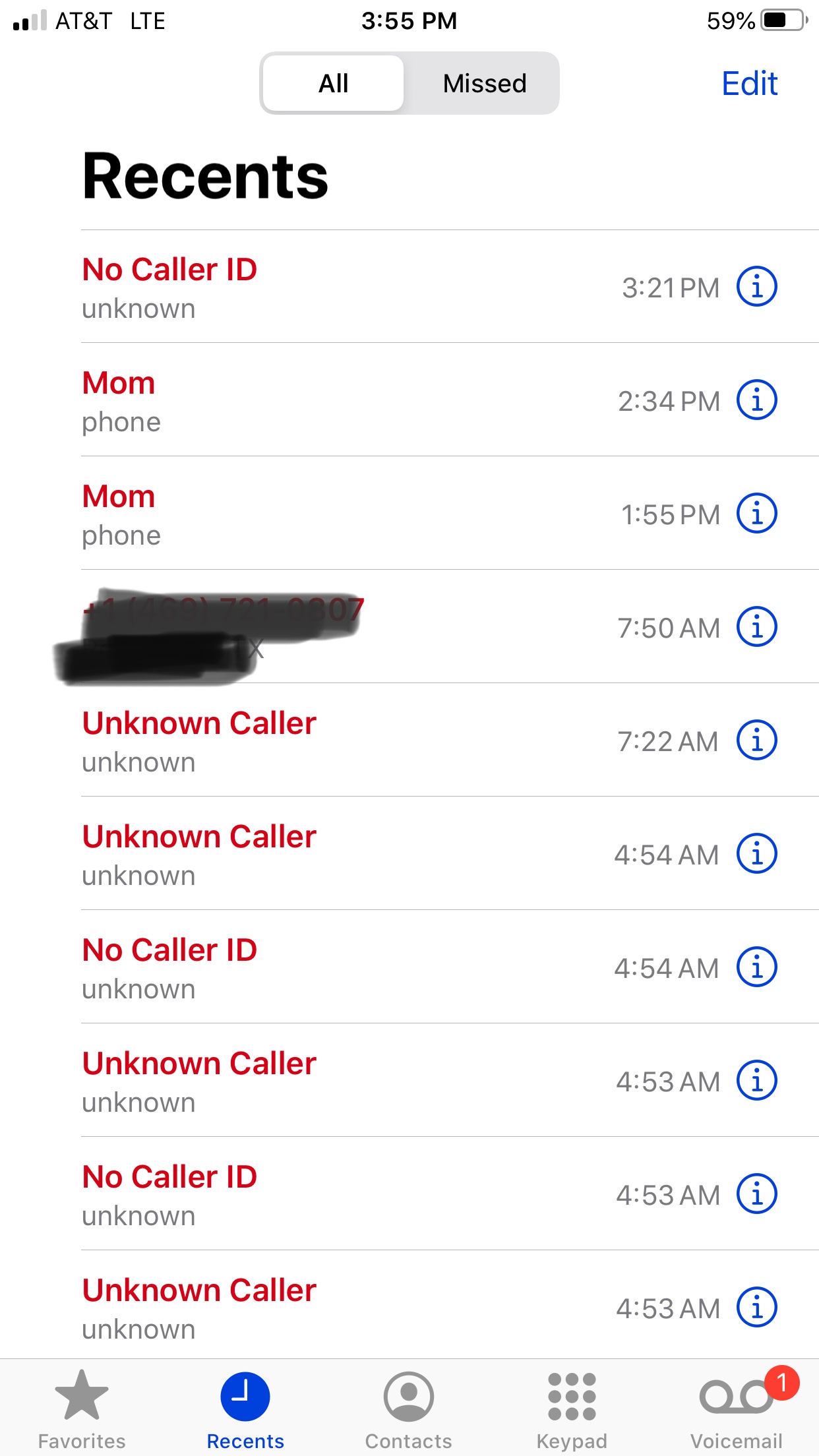Image resolution: width=819 pixels, height=1456 pixels.
Task: Select the All calls segment
Action: pos(334,84)
